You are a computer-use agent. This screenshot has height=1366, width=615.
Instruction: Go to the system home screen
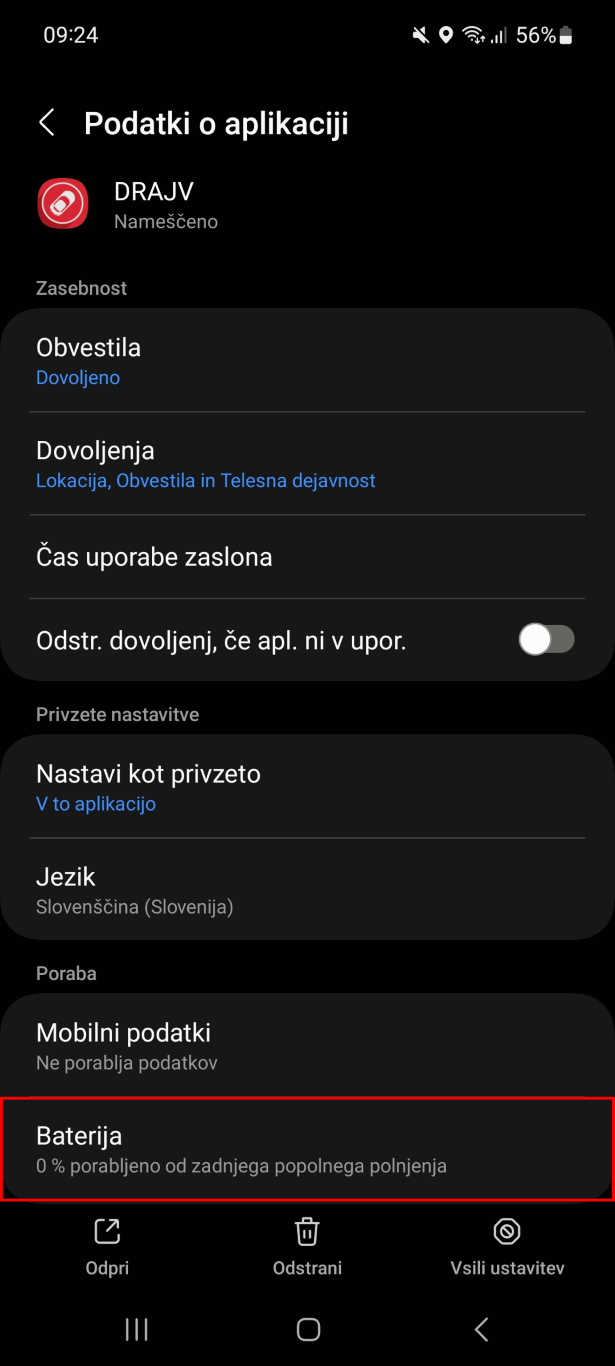tap(308, 1329)
